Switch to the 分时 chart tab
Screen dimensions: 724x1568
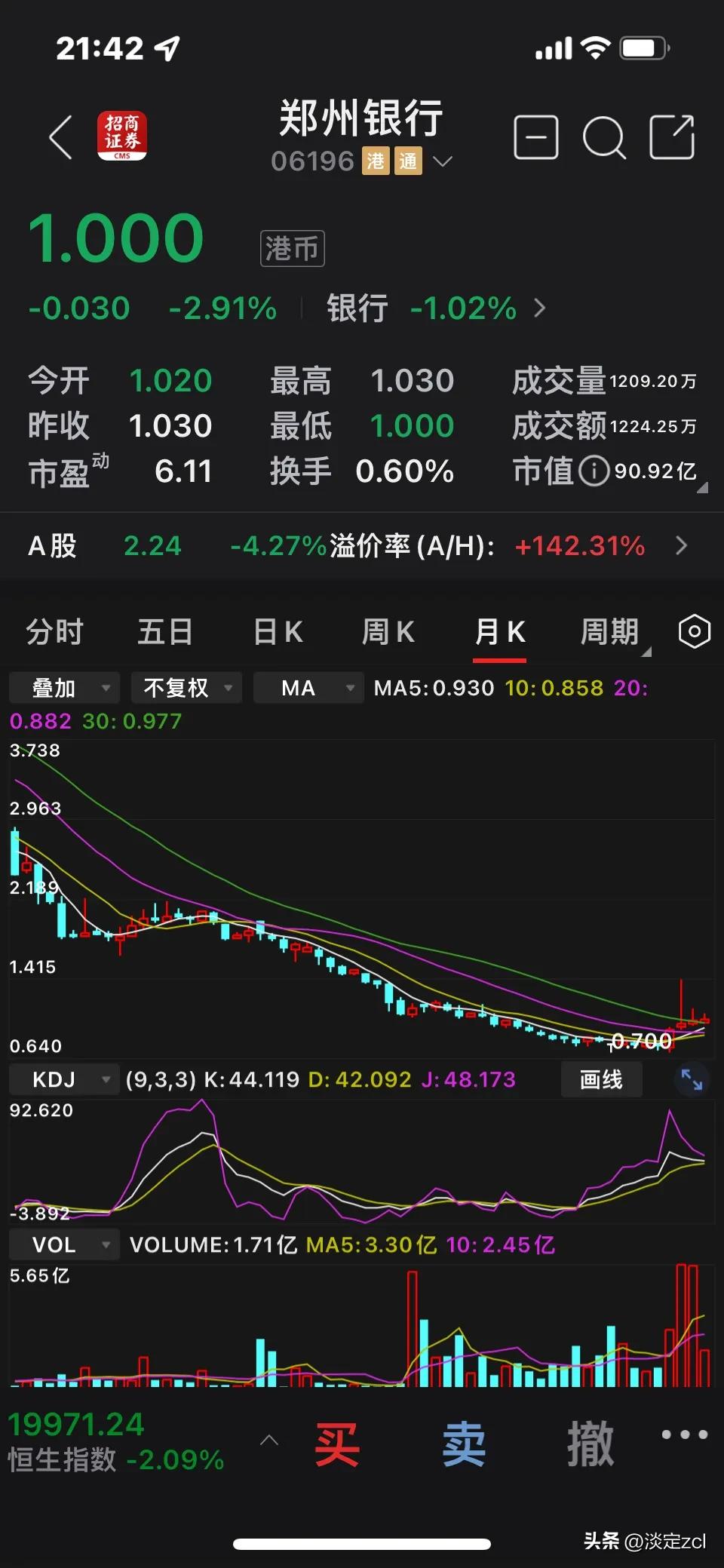[54, 632]
